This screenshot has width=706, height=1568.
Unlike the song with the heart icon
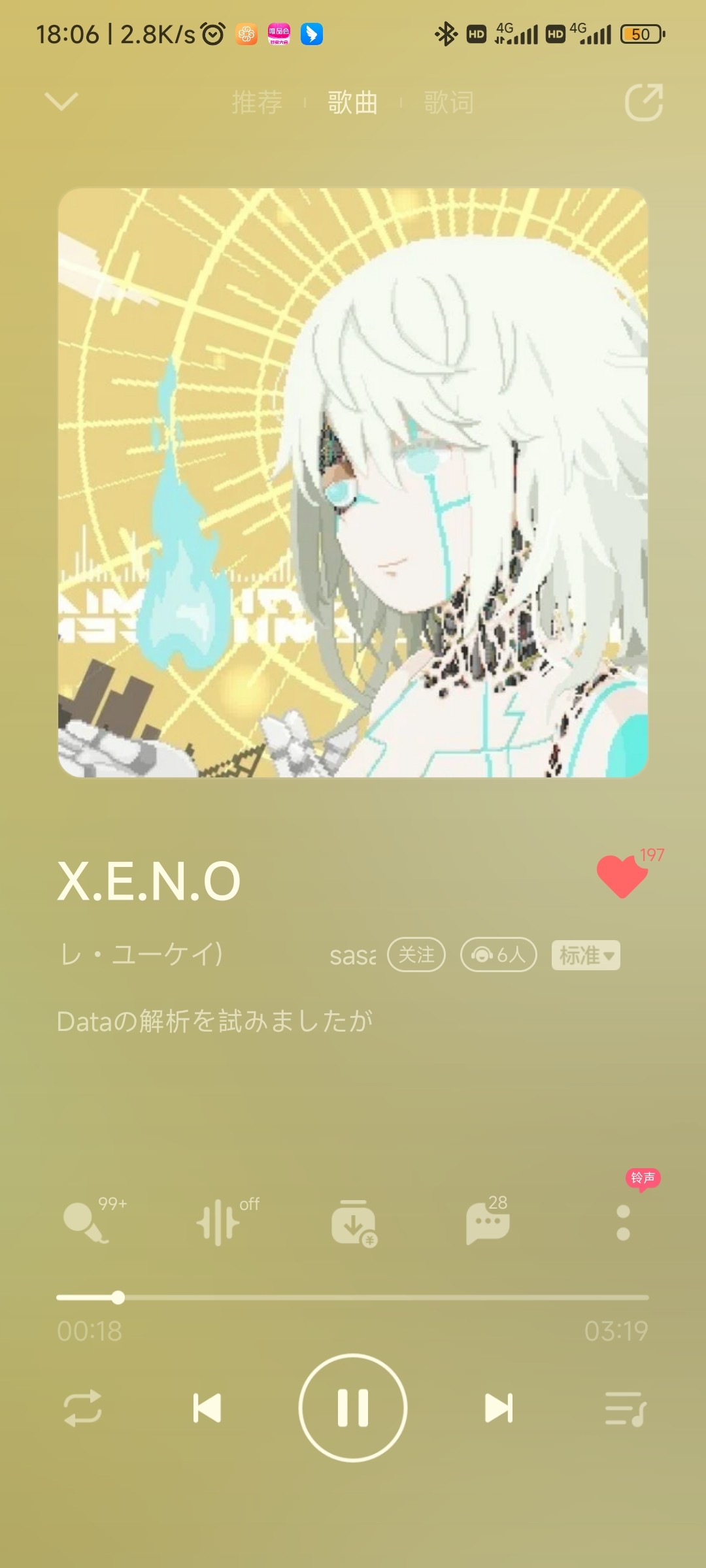(622, 875)
